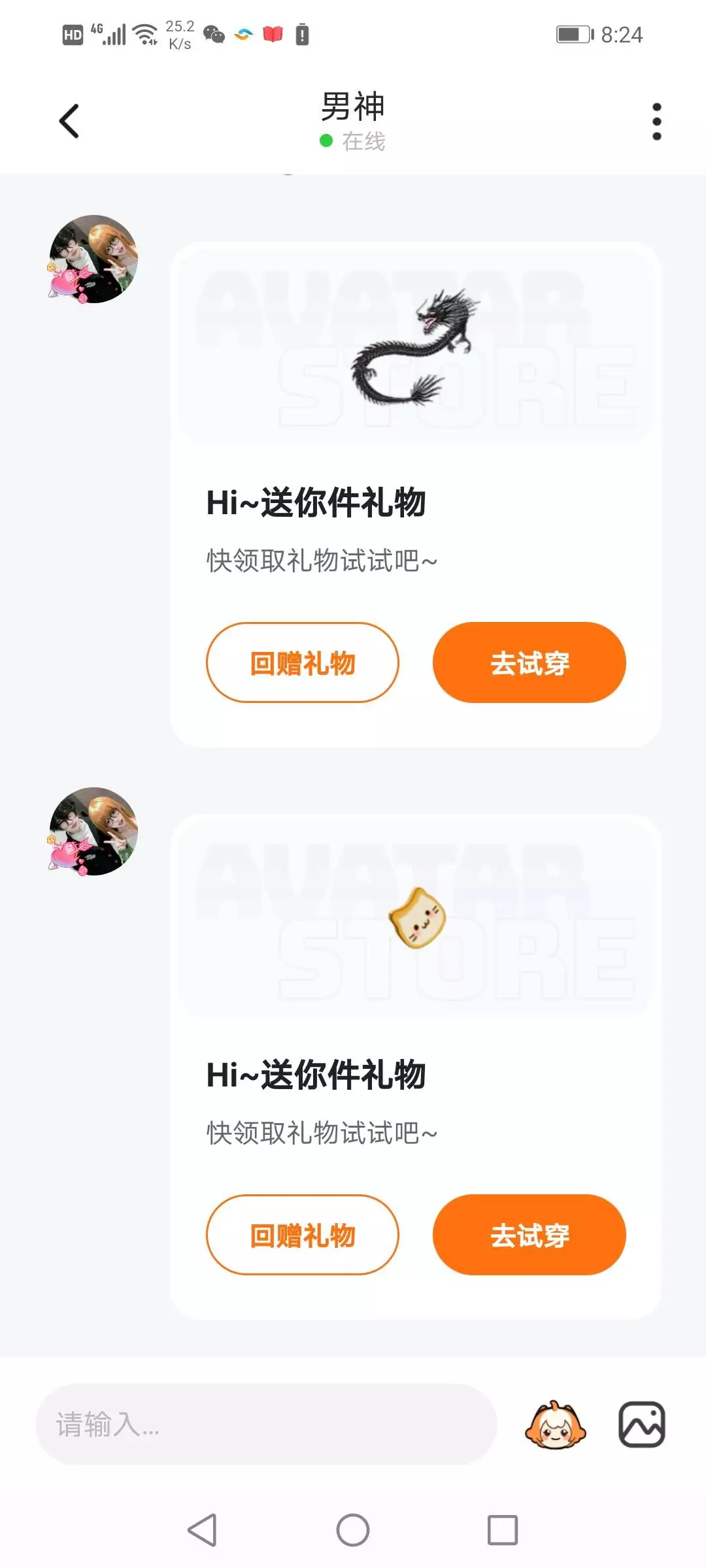Tap 去试穿 on the dragon gift card
The height and width of the screenshot is (1568, 706).
click(x=529, y=662)
